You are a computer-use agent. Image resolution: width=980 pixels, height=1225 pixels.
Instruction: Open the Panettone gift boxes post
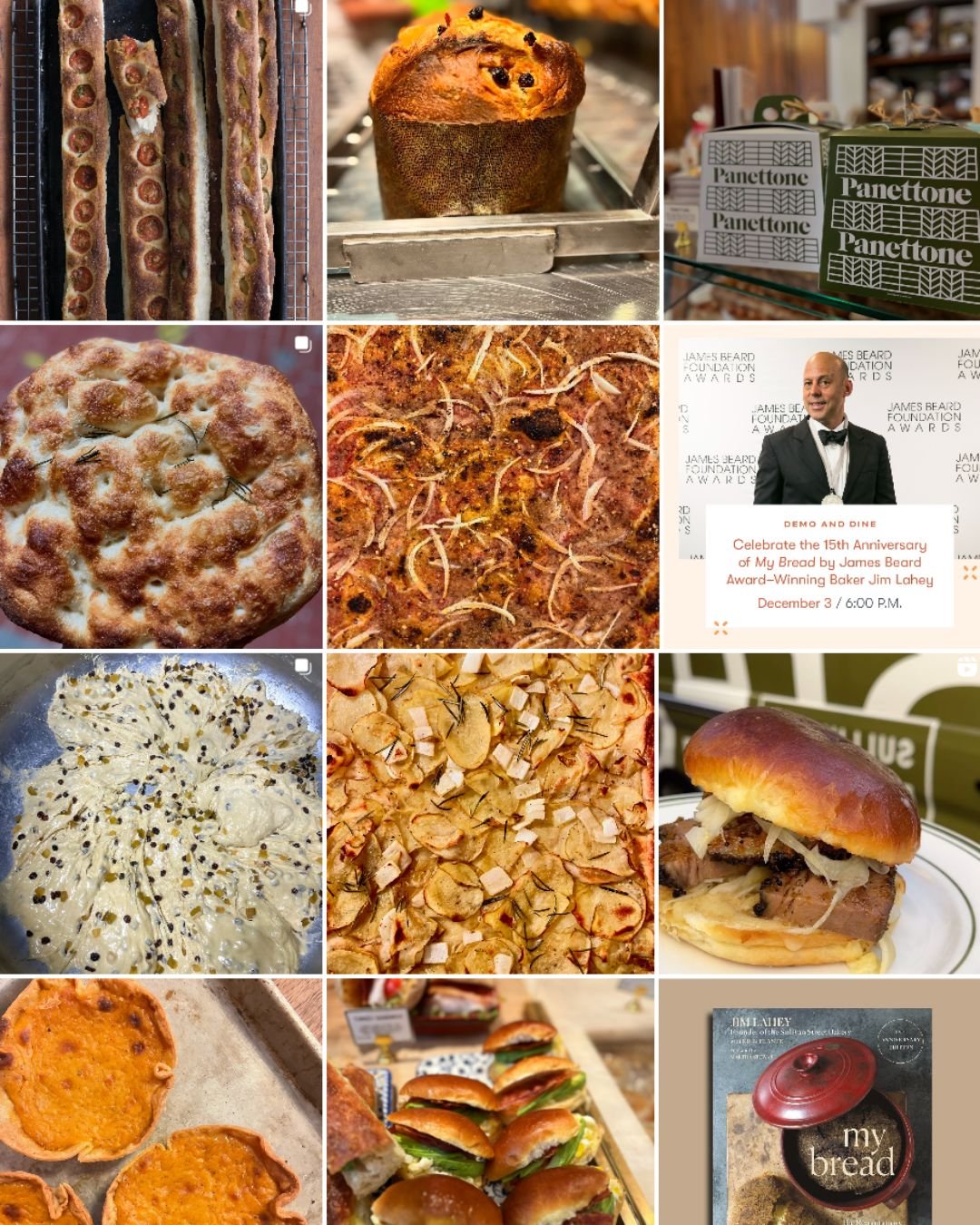coord(822,160)
